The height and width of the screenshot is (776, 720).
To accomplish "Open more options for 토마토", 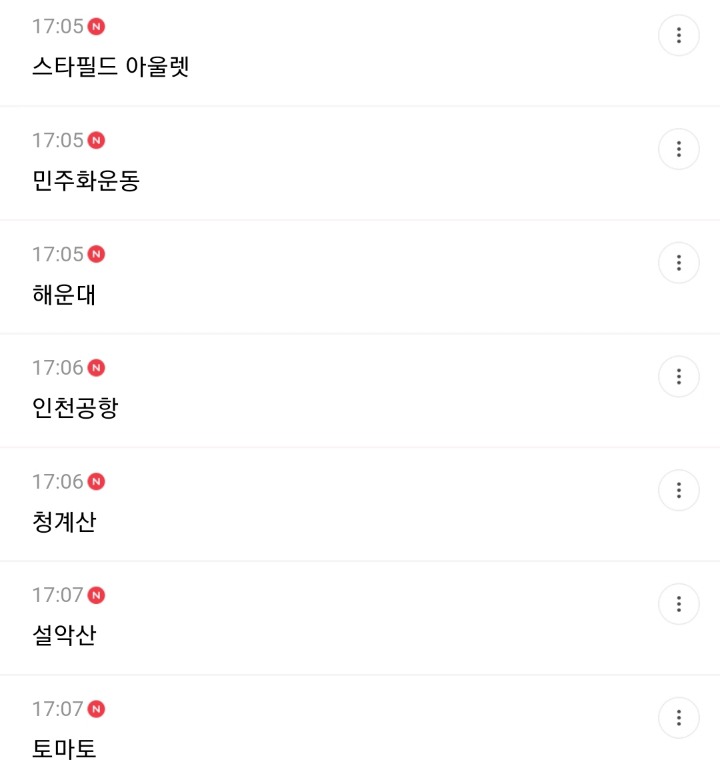I will (x=678, y=718).
